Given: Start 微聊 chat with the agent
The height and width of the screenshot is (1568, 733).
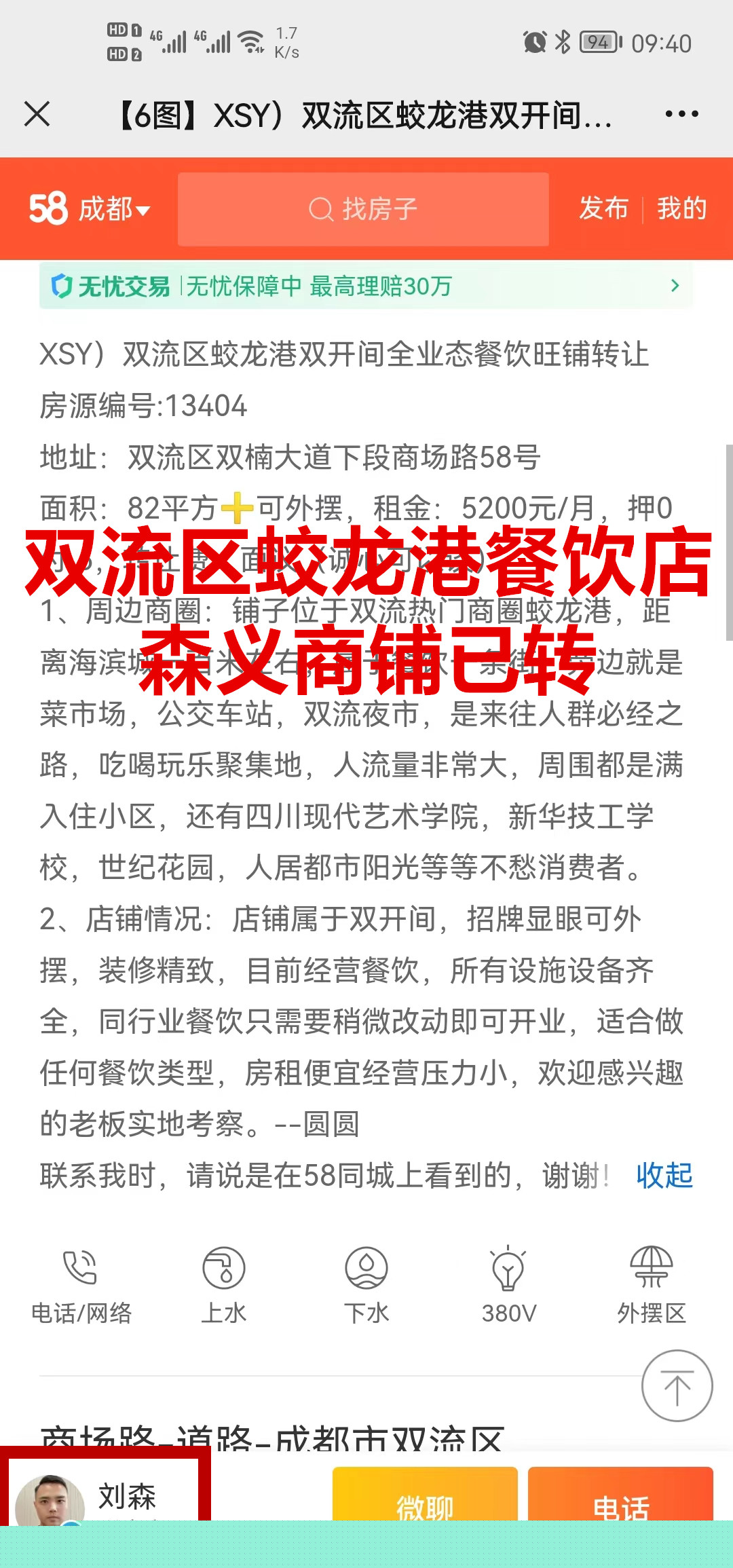Looking at the screenshot, I should [x=425, y=1499].
